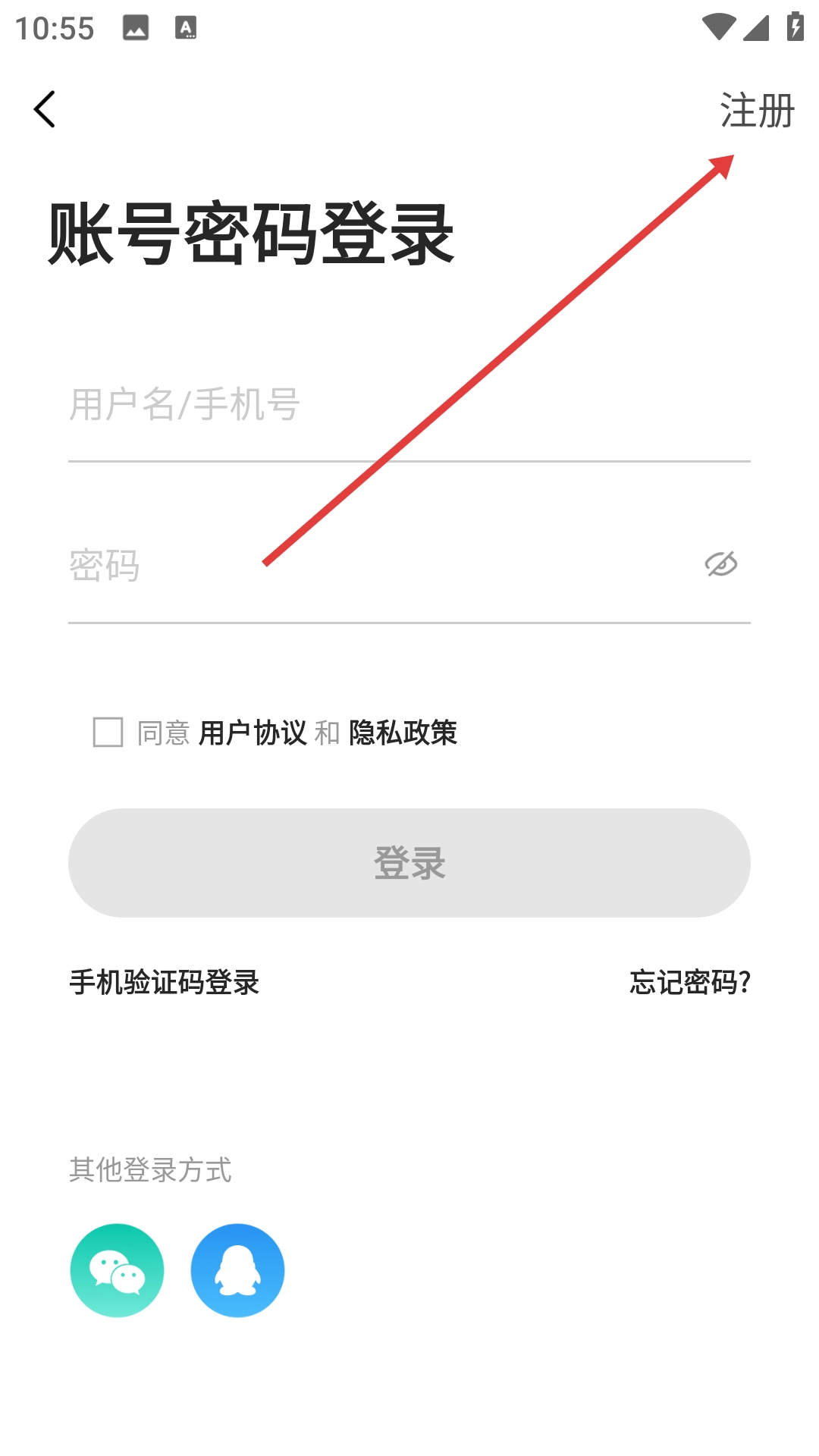Check the agreement checkbox for 同意
The width and height of the screenshot is (819, 1456).
point(108,733)
